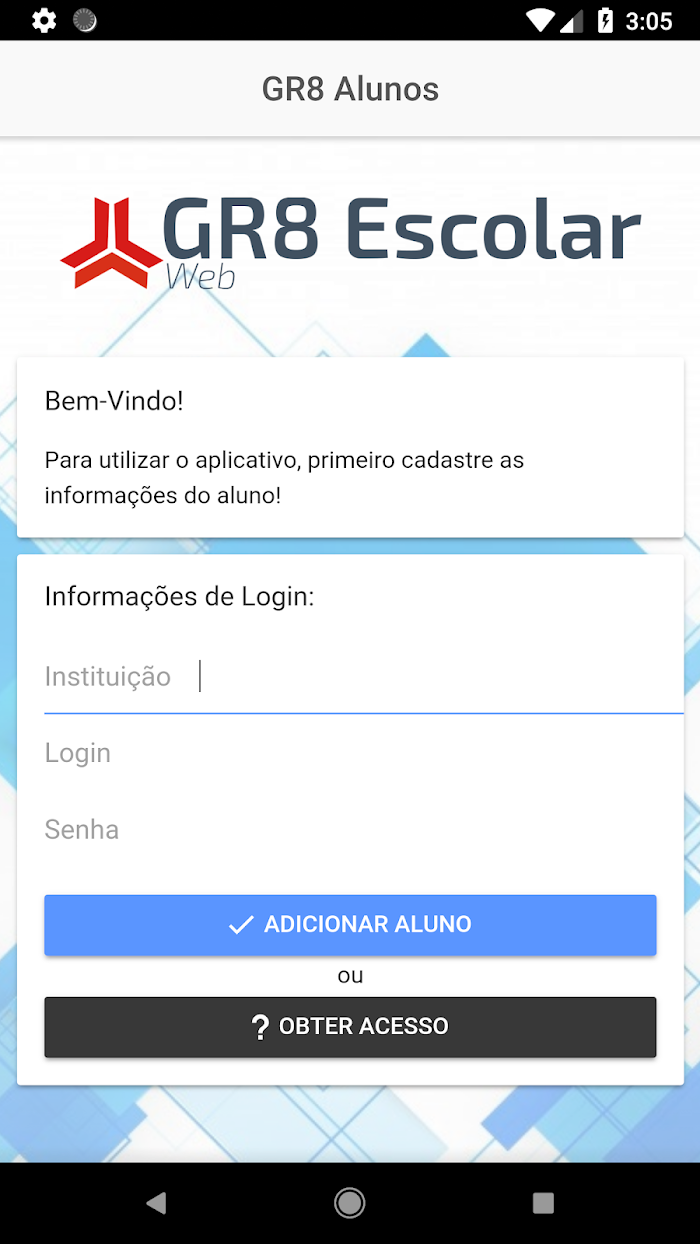The image size is (700, 1244).
Task: Select the Senha password field
Action: coord(363,829)
